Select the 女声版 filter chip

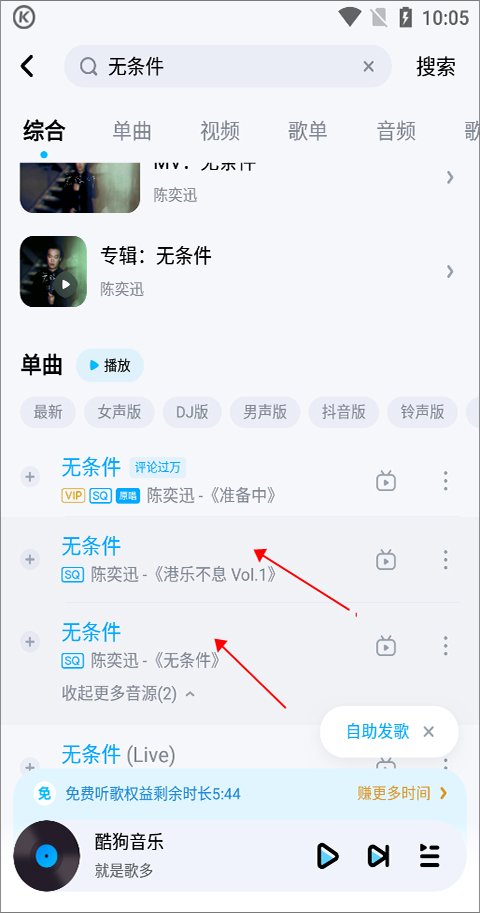click(119, 412)
